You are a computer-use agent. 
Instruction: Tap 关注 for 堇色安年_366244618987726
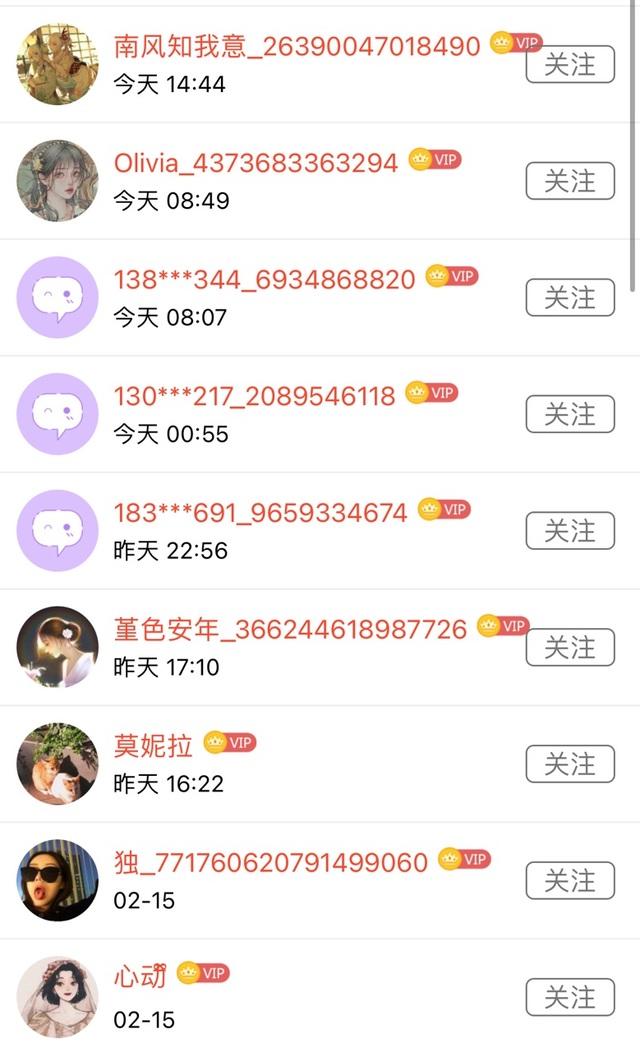point(570,648)
